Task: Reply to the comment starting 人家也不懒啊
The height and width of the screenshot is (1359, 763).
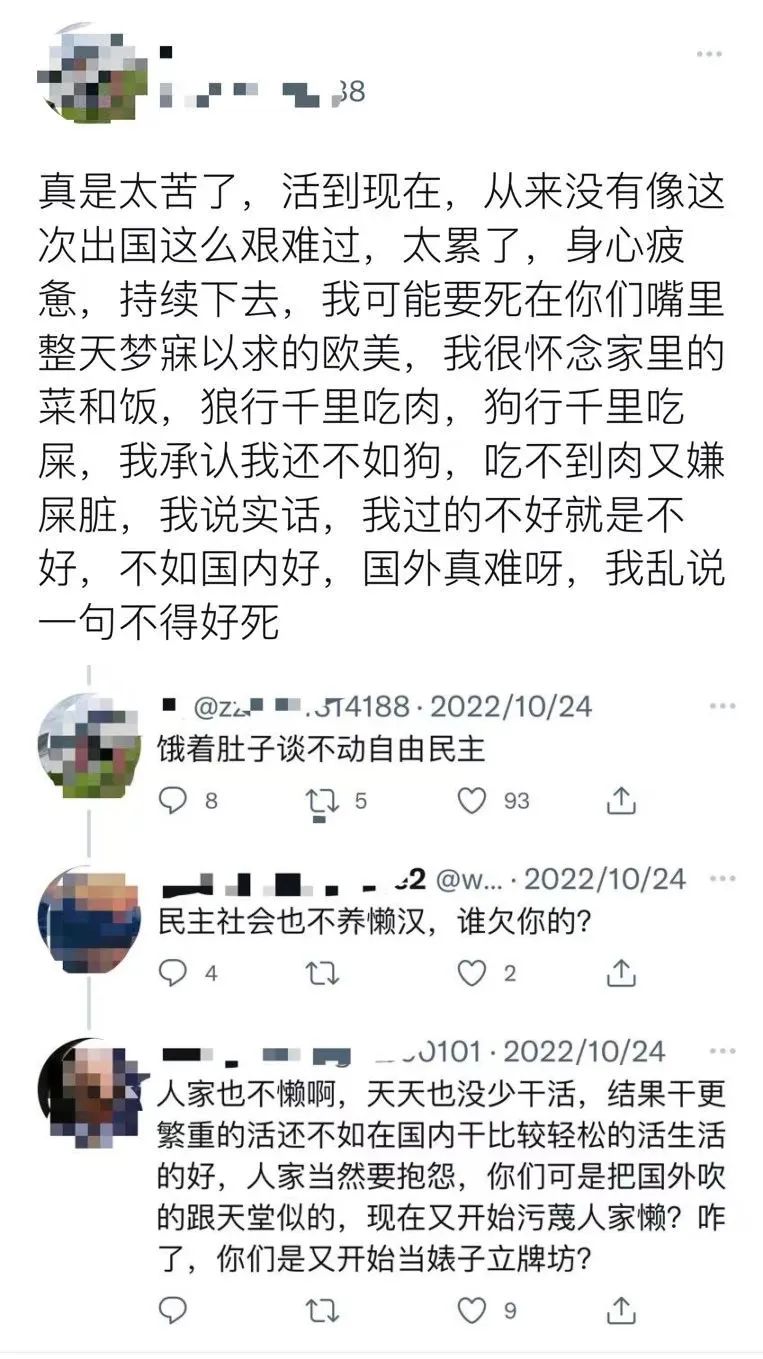Action: point(174,1309)
